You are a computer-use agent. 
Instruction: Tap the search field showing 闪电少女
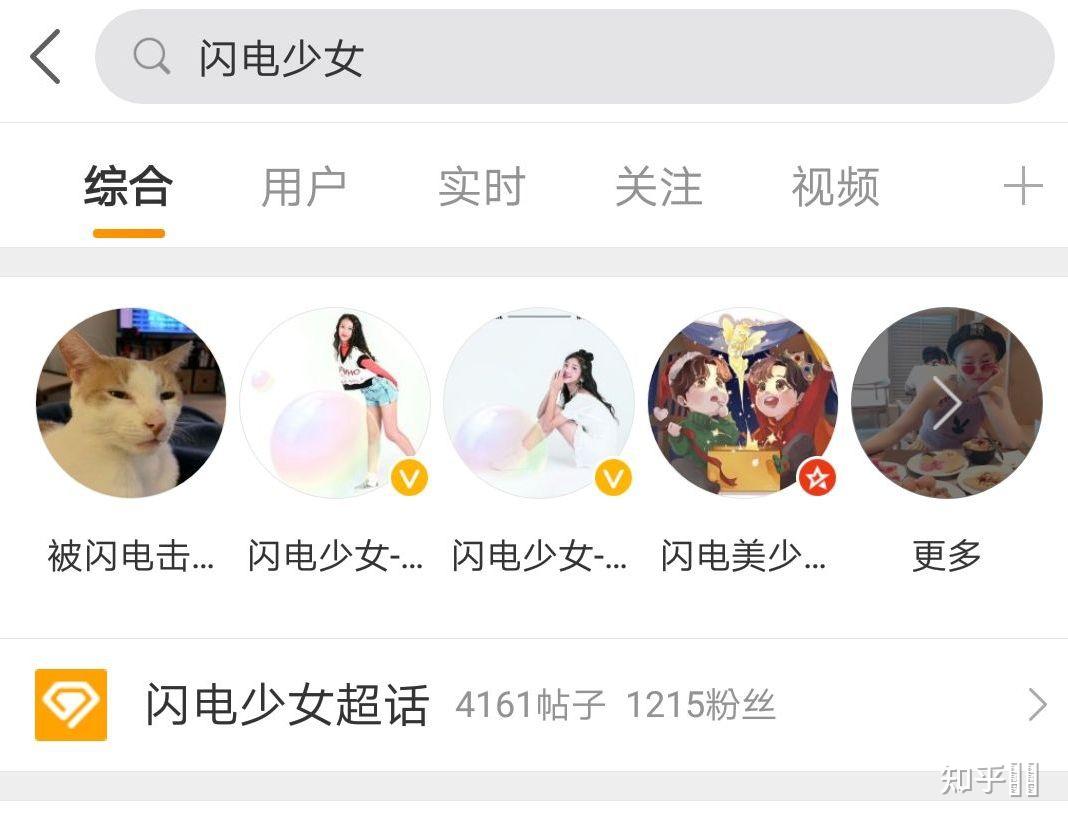574,58
